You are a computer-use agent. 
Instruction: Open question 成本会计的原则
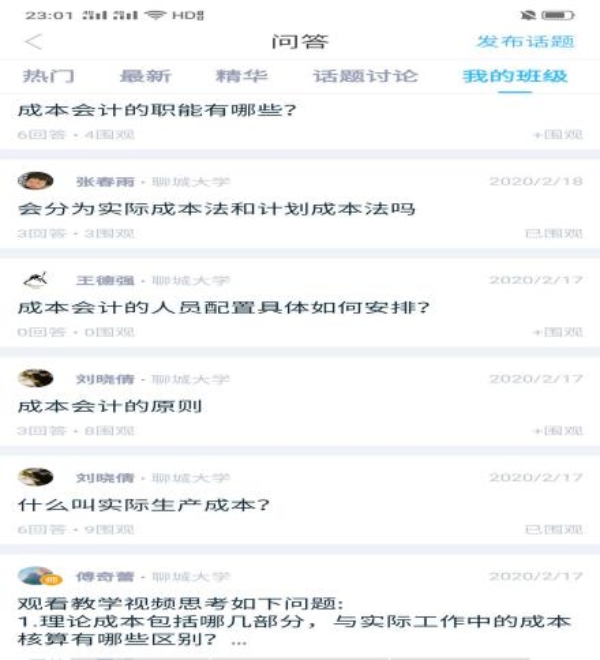click(110, 406)
